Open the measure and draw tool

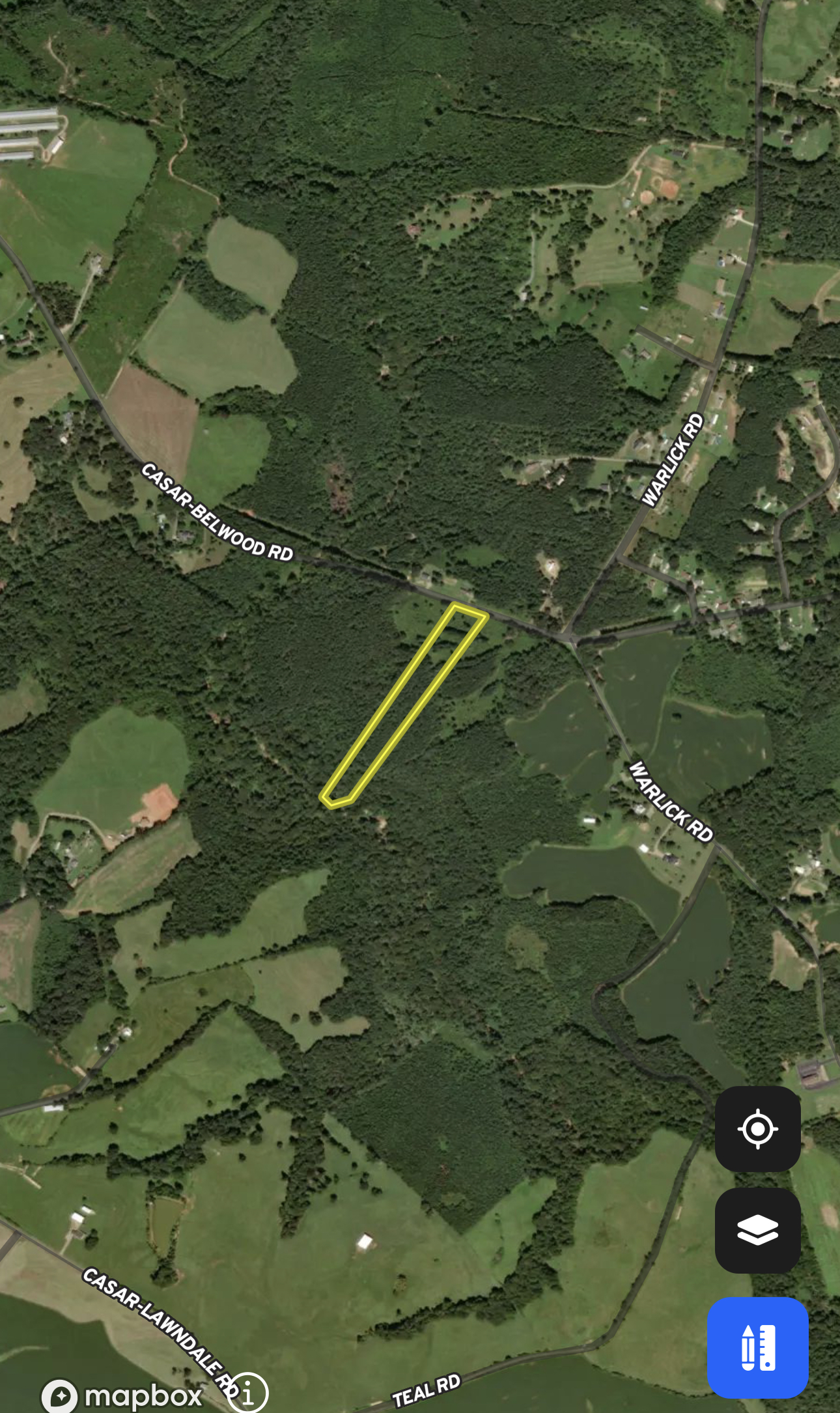pyautogui.click(x=757, y=1347)
